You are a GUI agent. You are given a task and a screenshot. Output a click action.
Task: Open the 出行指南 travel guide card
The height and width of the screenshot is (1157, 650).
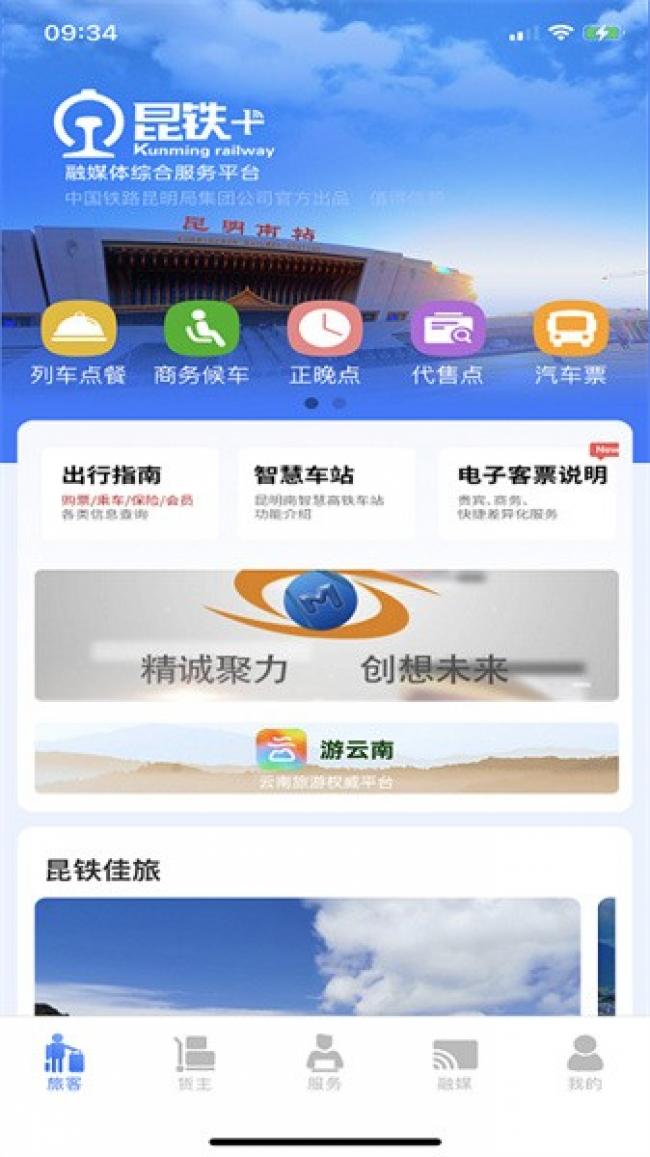(130, 493)
